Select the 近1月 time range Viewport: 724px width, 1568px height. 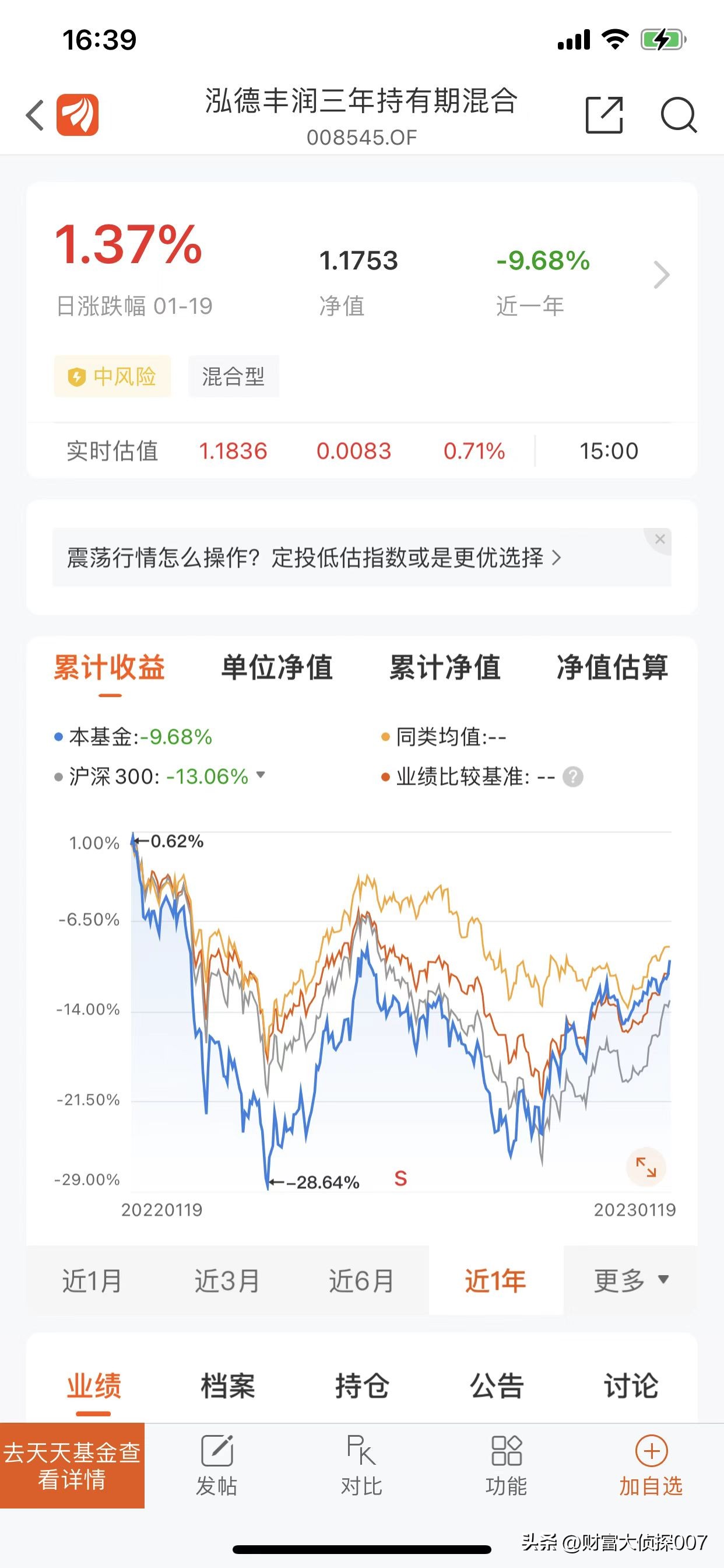click(x=92, y=1280)
